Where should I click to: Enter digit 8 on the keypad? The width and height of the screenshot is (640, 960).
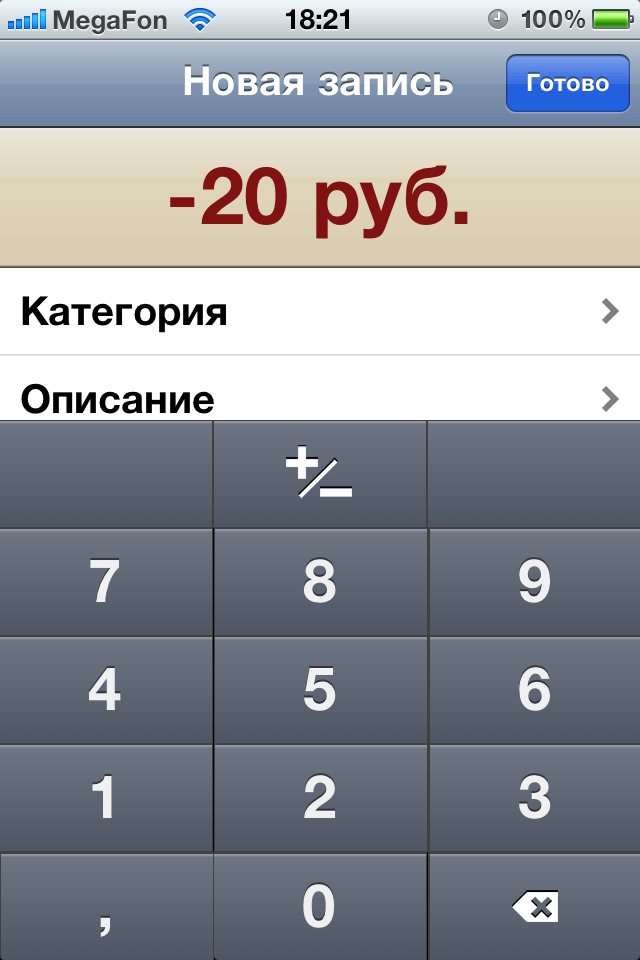(319, 582)
